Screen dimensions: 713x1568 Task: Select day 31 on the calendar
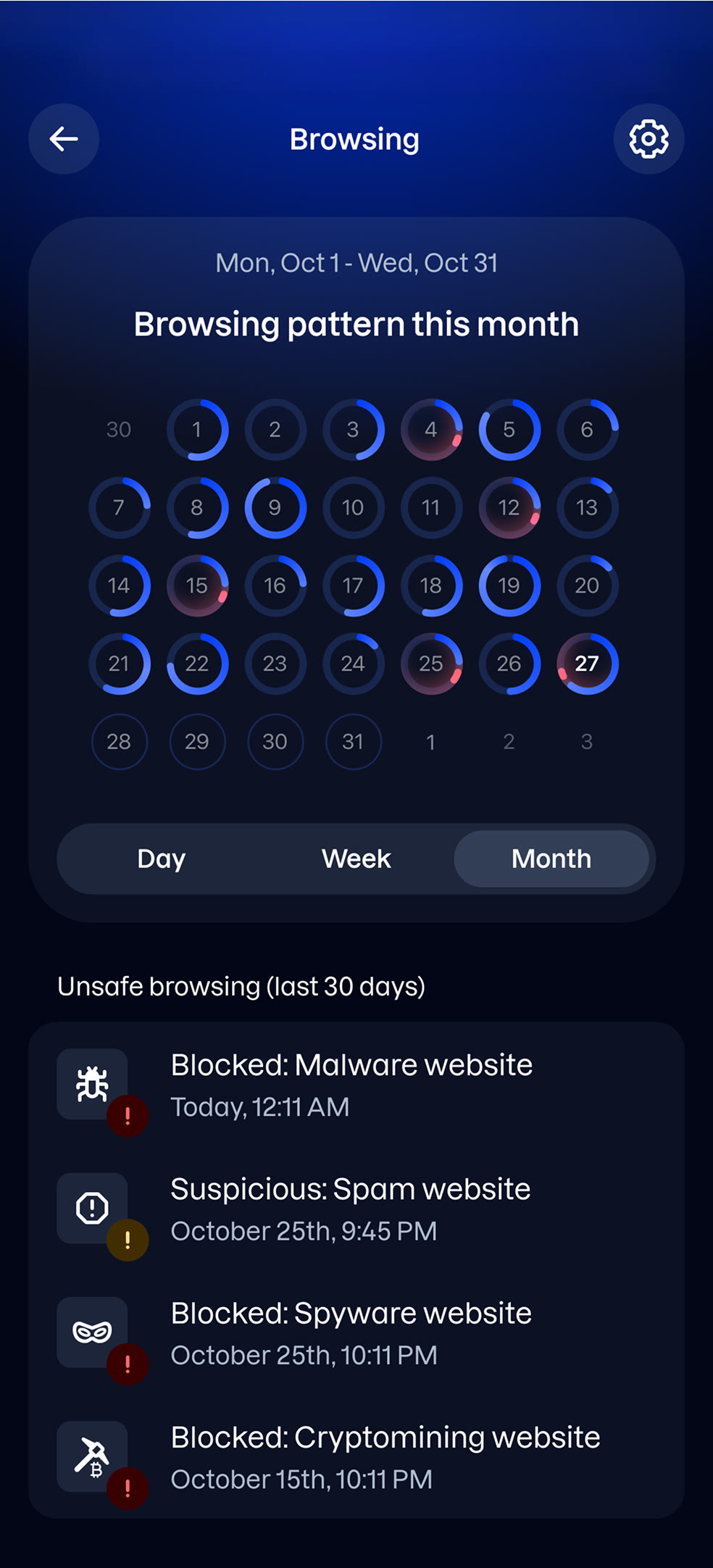click(353, 741)
